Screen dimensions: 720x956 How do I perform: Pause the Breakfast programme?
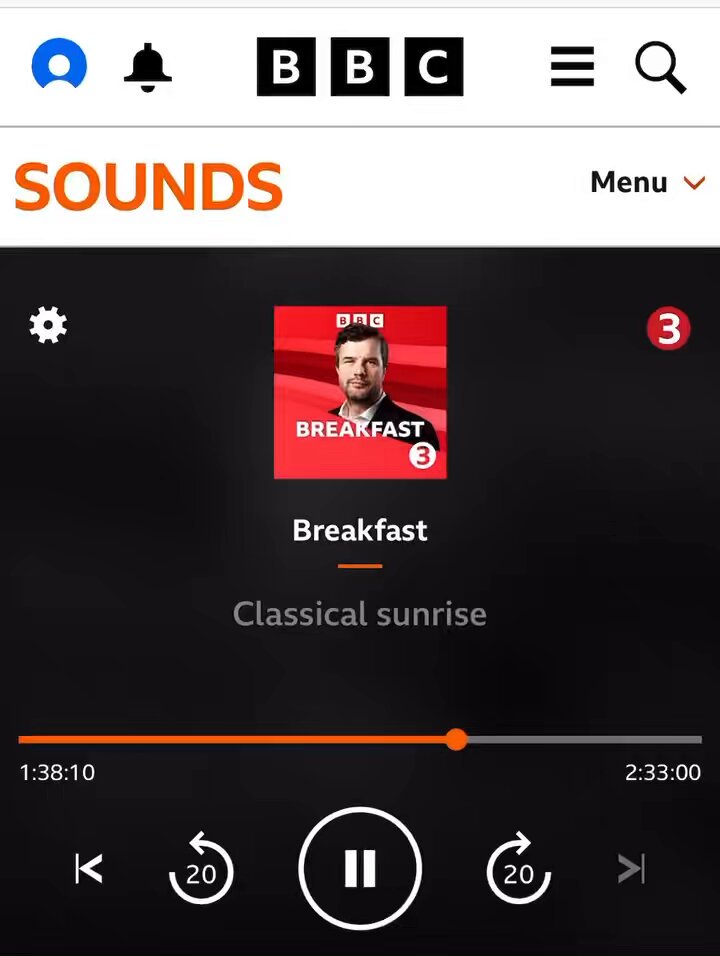[x=360, y=868]
